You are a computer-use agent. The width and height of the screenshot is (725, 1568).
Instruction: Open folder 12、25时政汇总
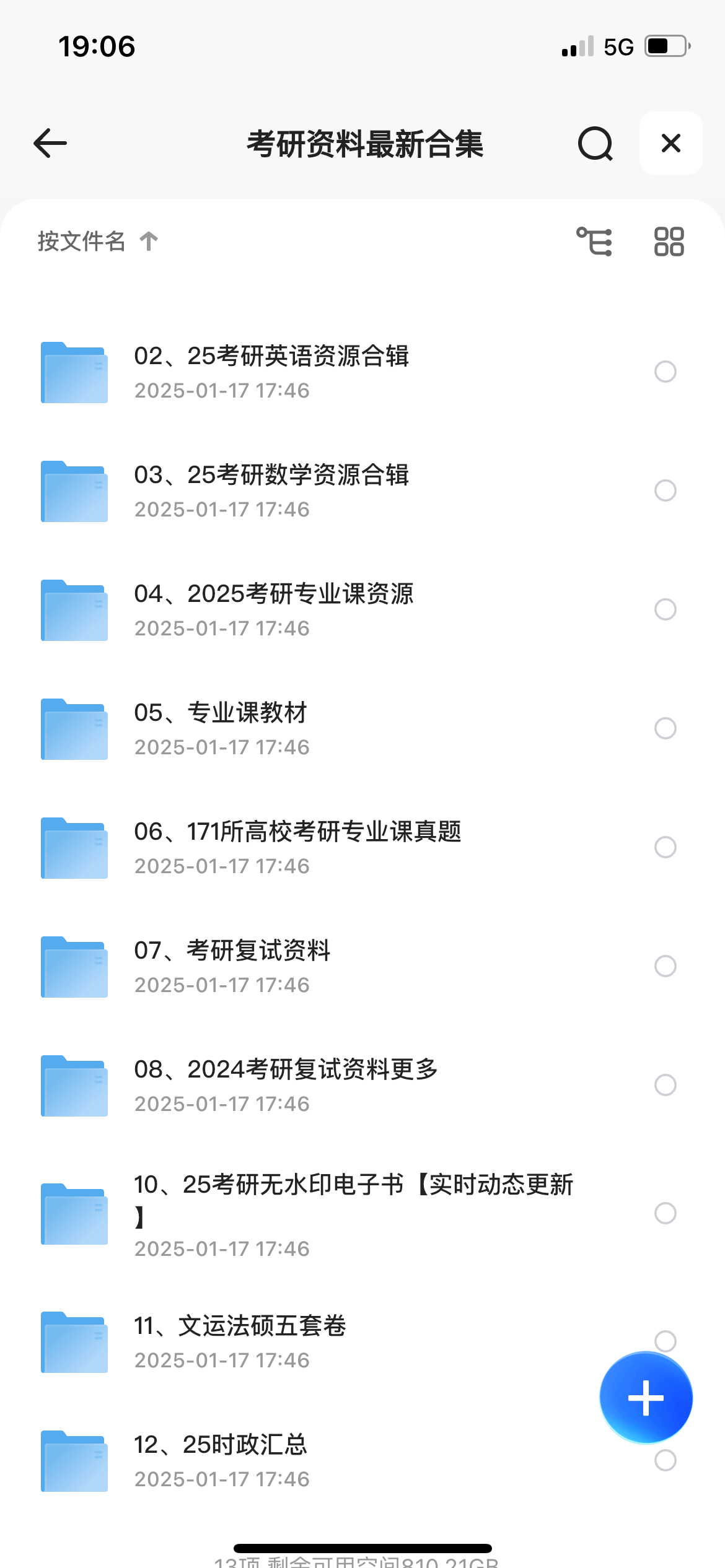(x=221, y=1460)
